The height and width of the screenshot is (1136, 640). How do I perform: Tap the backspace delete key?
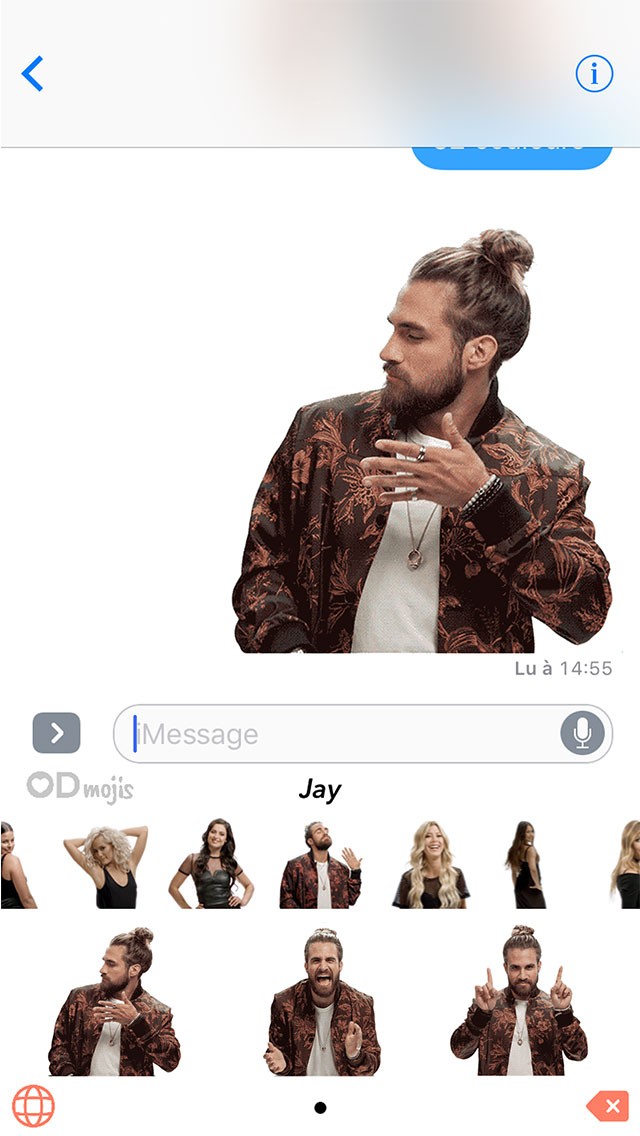click(607, 1106)
